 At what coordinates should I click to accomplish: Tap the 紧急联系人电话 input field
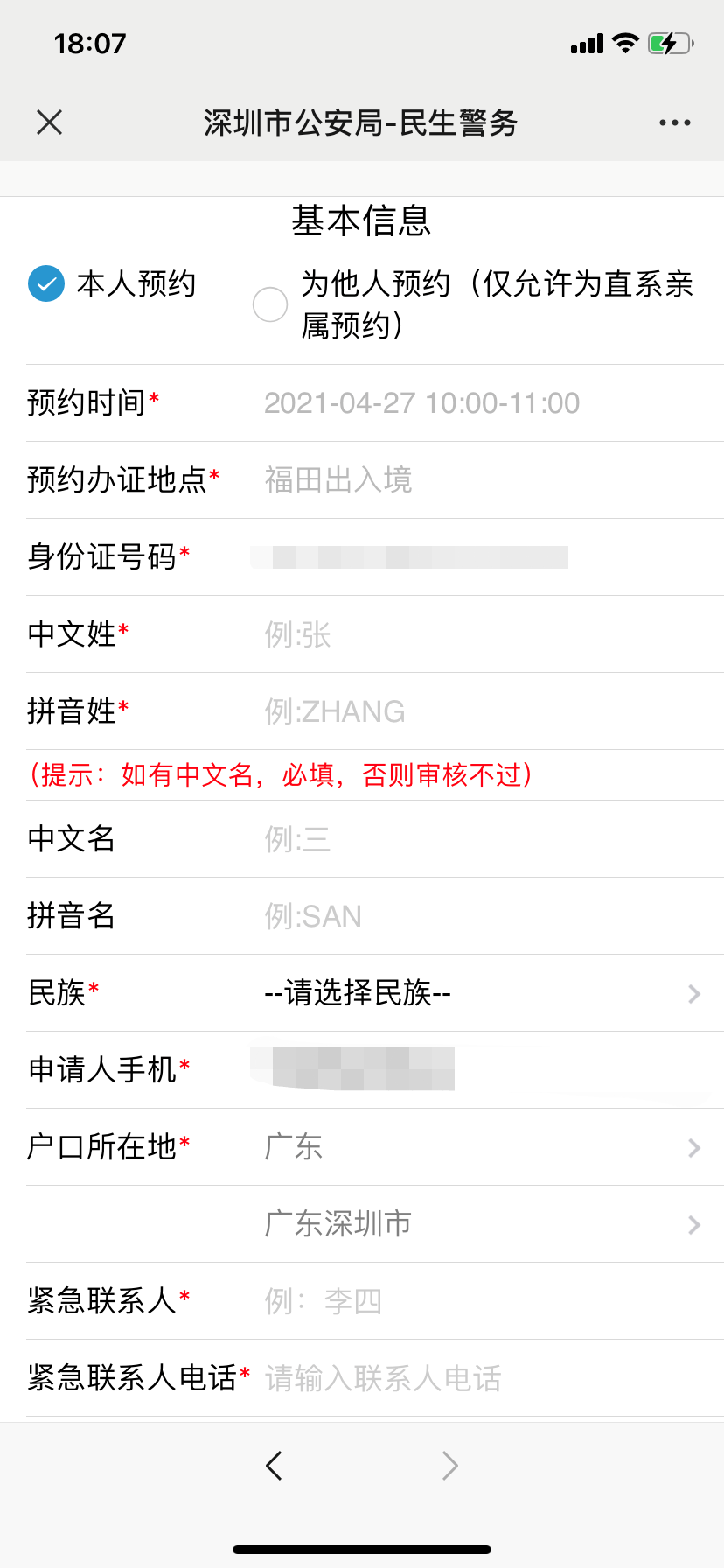pyautogui.click(x=481, y=1378)
